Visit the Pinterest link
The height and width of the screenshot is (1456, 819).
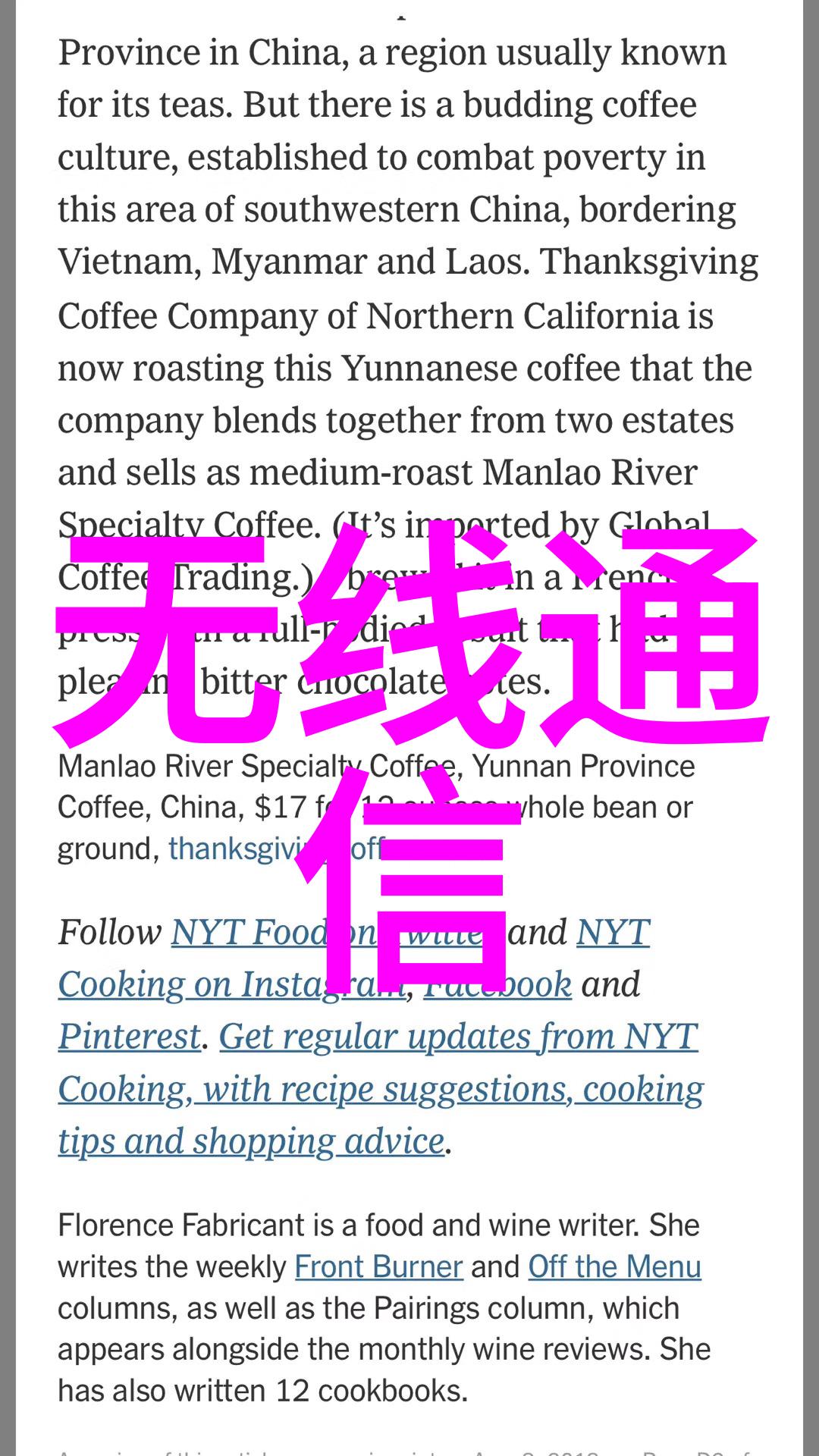(x=130, y=1037)
